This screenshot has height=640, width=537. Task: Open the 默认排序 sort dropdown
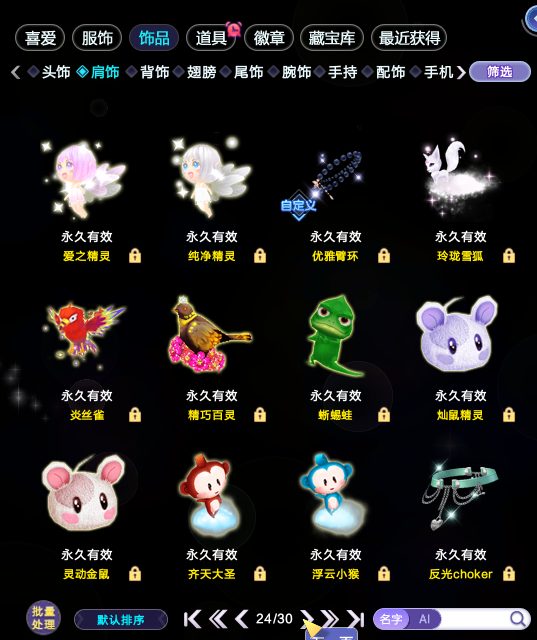click(x=121, y=620)
